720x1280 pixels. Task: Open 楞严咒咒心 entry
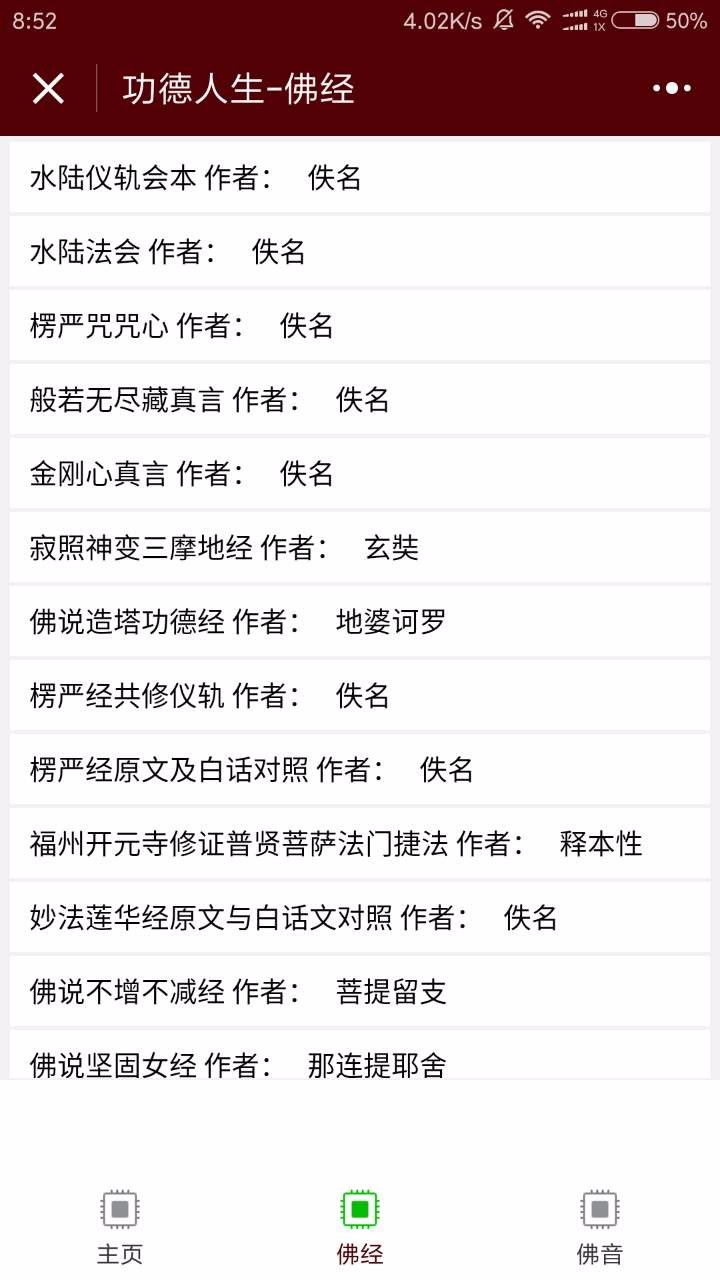click(x=360, y=326)
